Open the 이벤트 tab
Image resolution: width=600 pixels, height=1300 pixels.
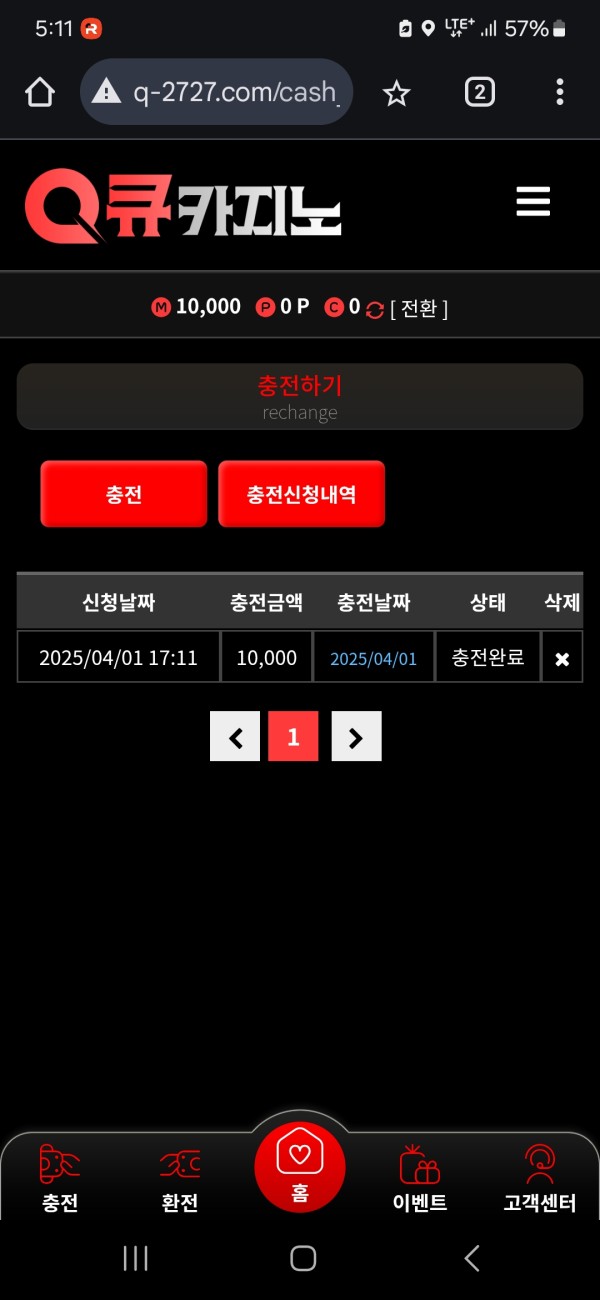[420, 1180]
